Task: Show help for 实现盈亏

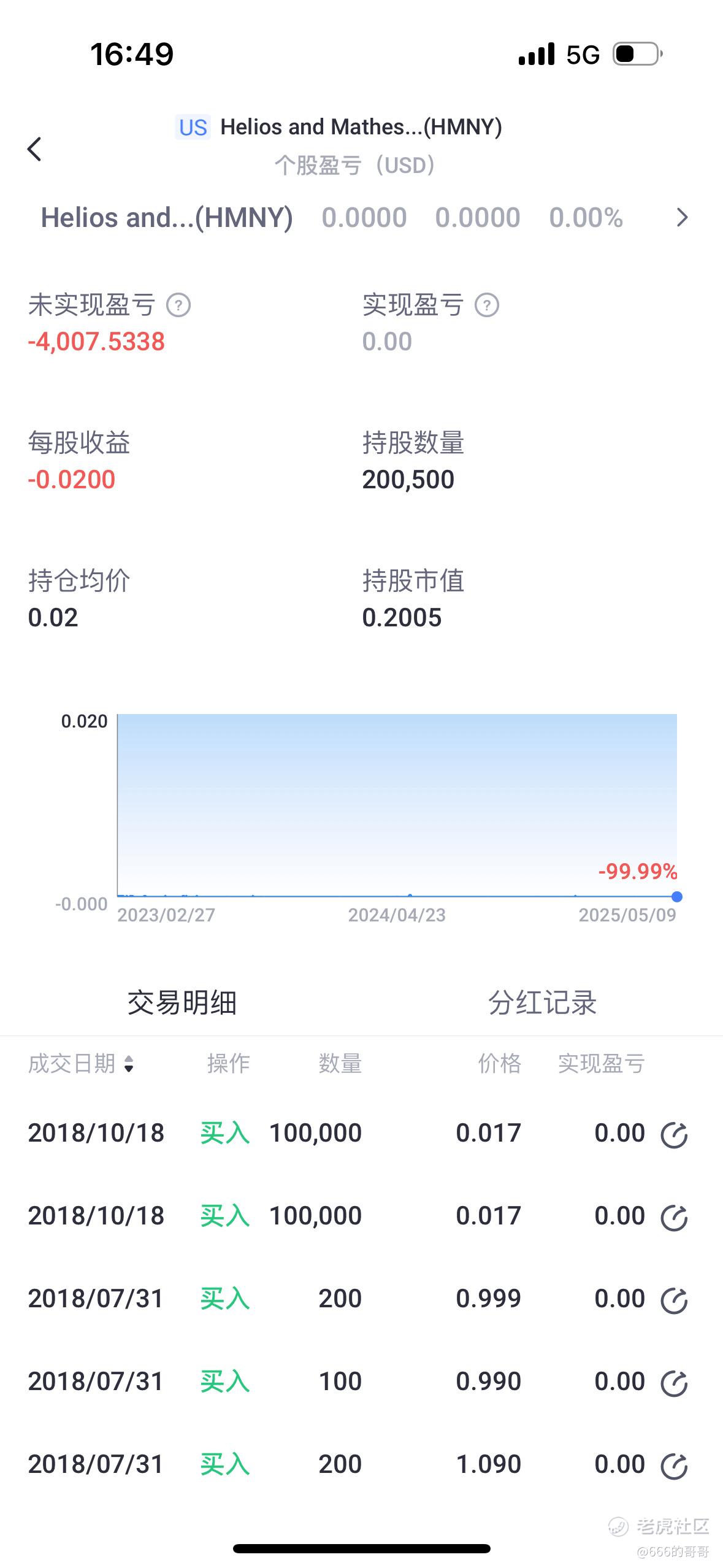Action: (487, 305)
